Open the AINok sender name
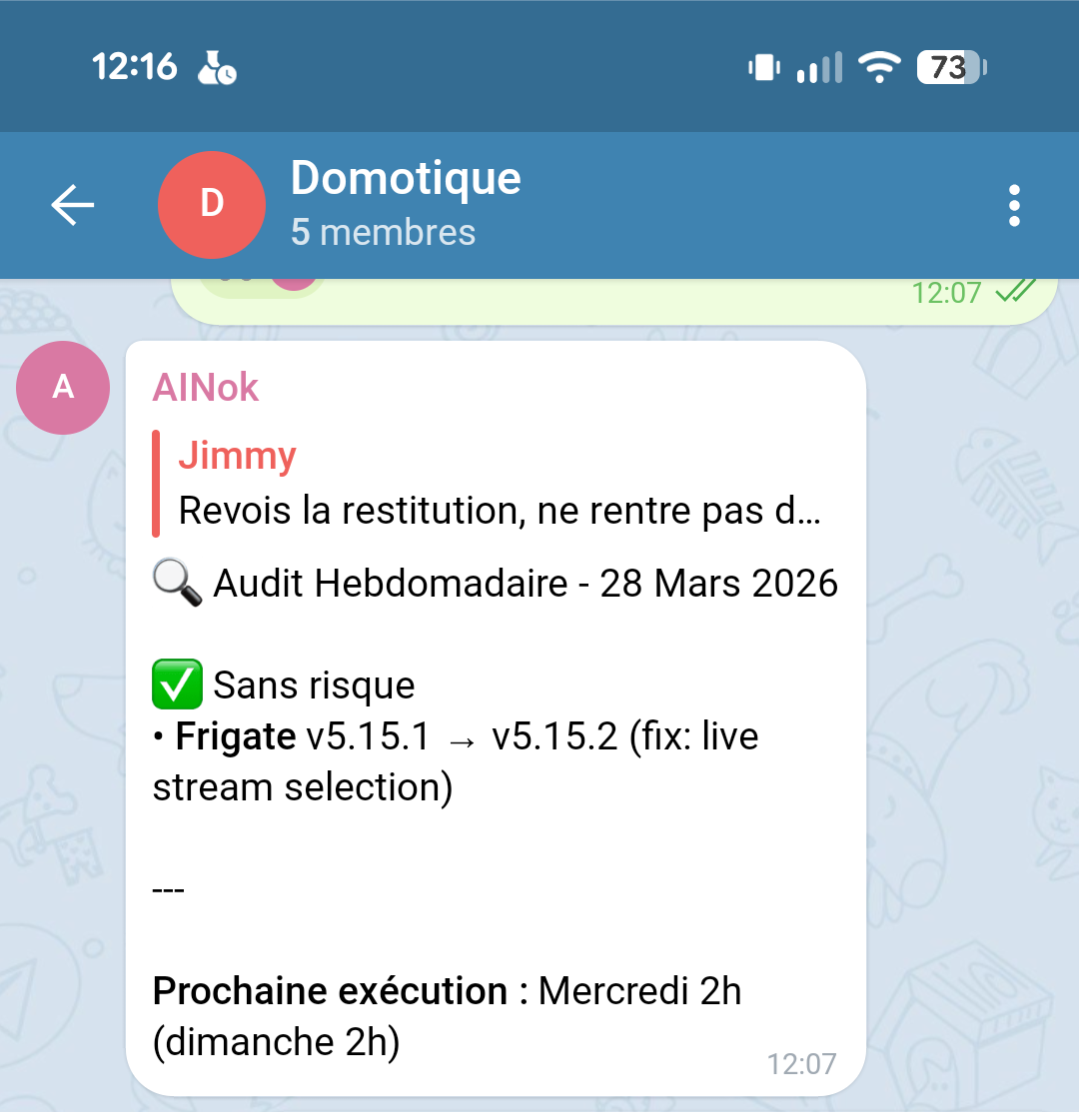This screenshot has height=1112, width=1079. click(205, 388)
